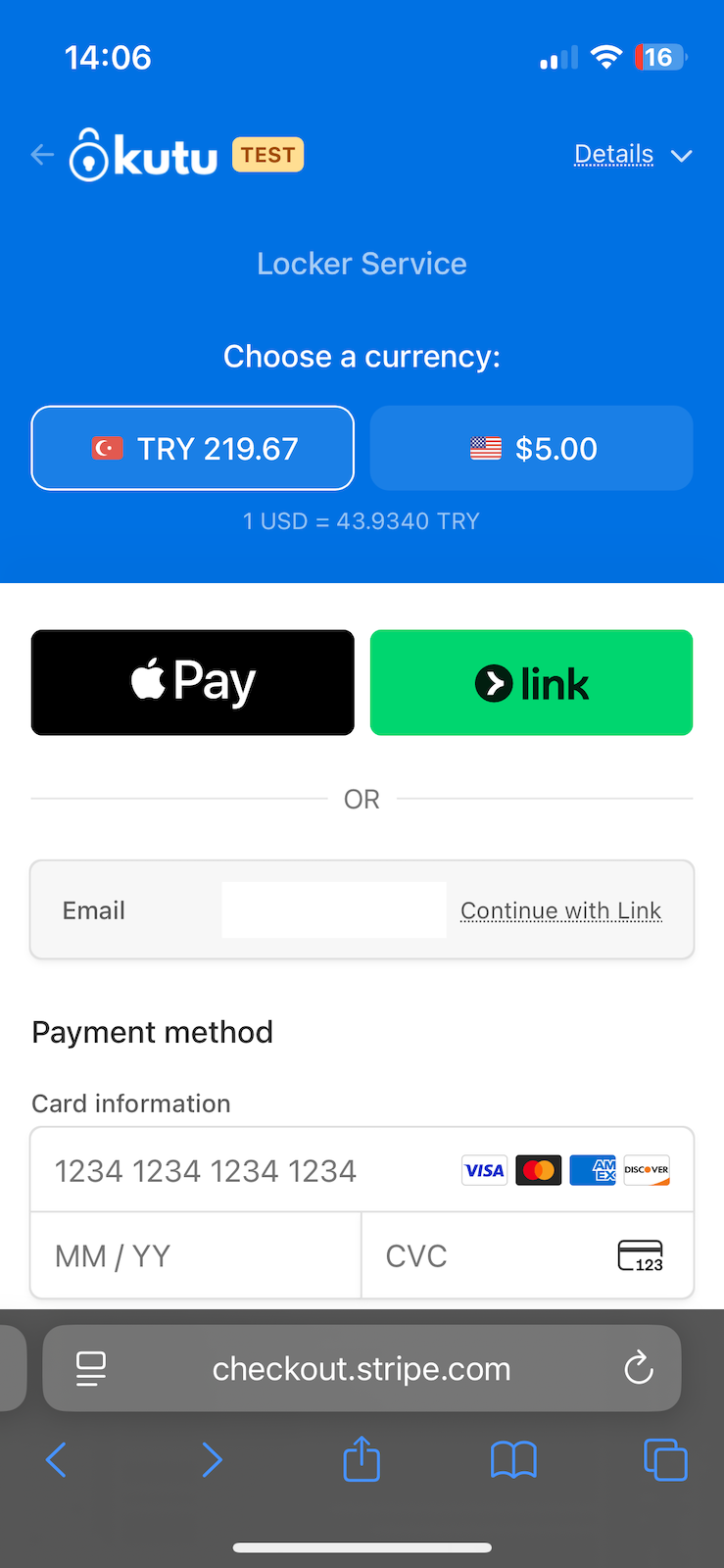This screenshot has width=724, height=1568.
Task: Click the CVC card illustration icon
Action: click(639, 1255)
